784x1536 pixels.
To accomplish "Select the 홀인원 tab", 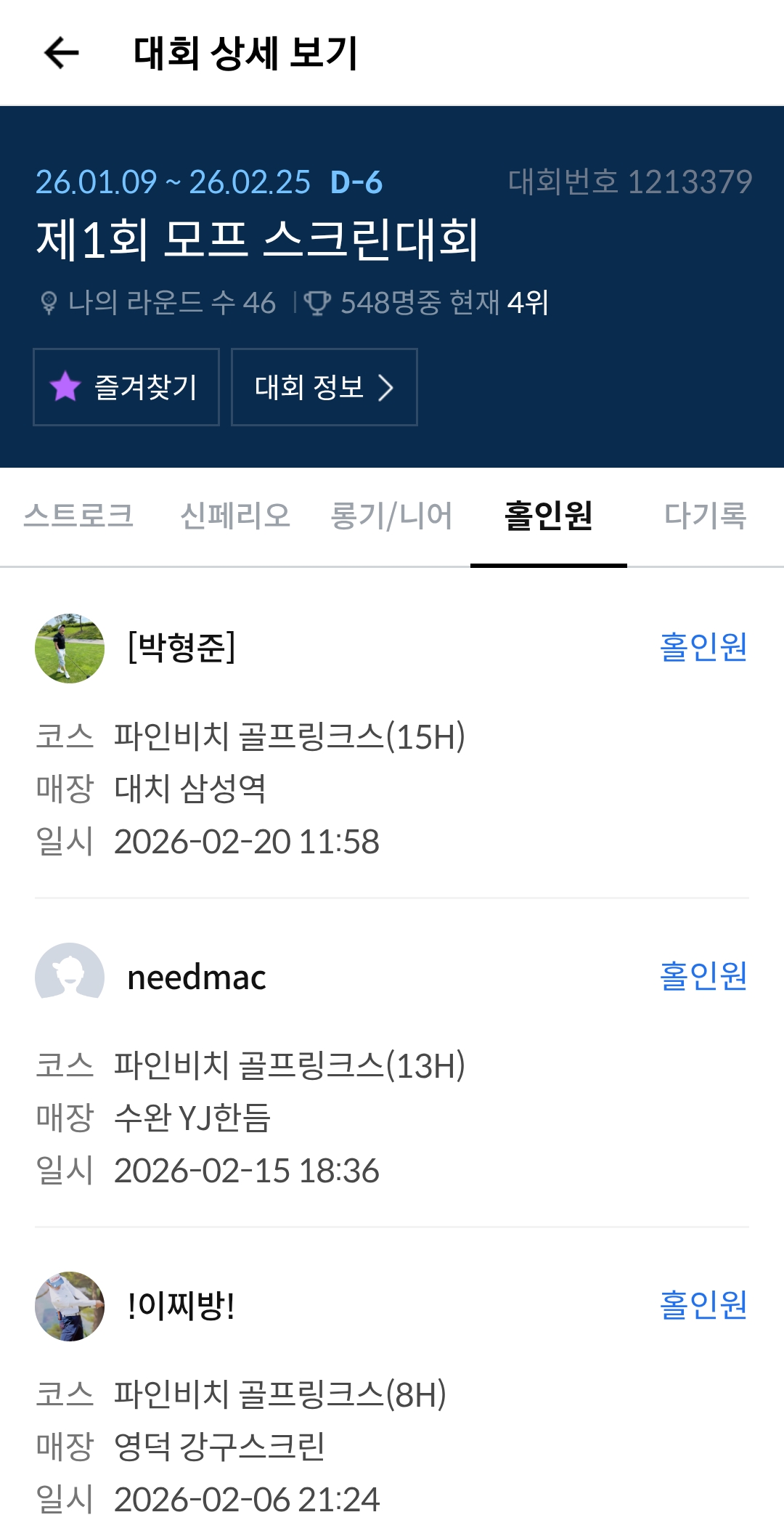I will click(548, 516).
